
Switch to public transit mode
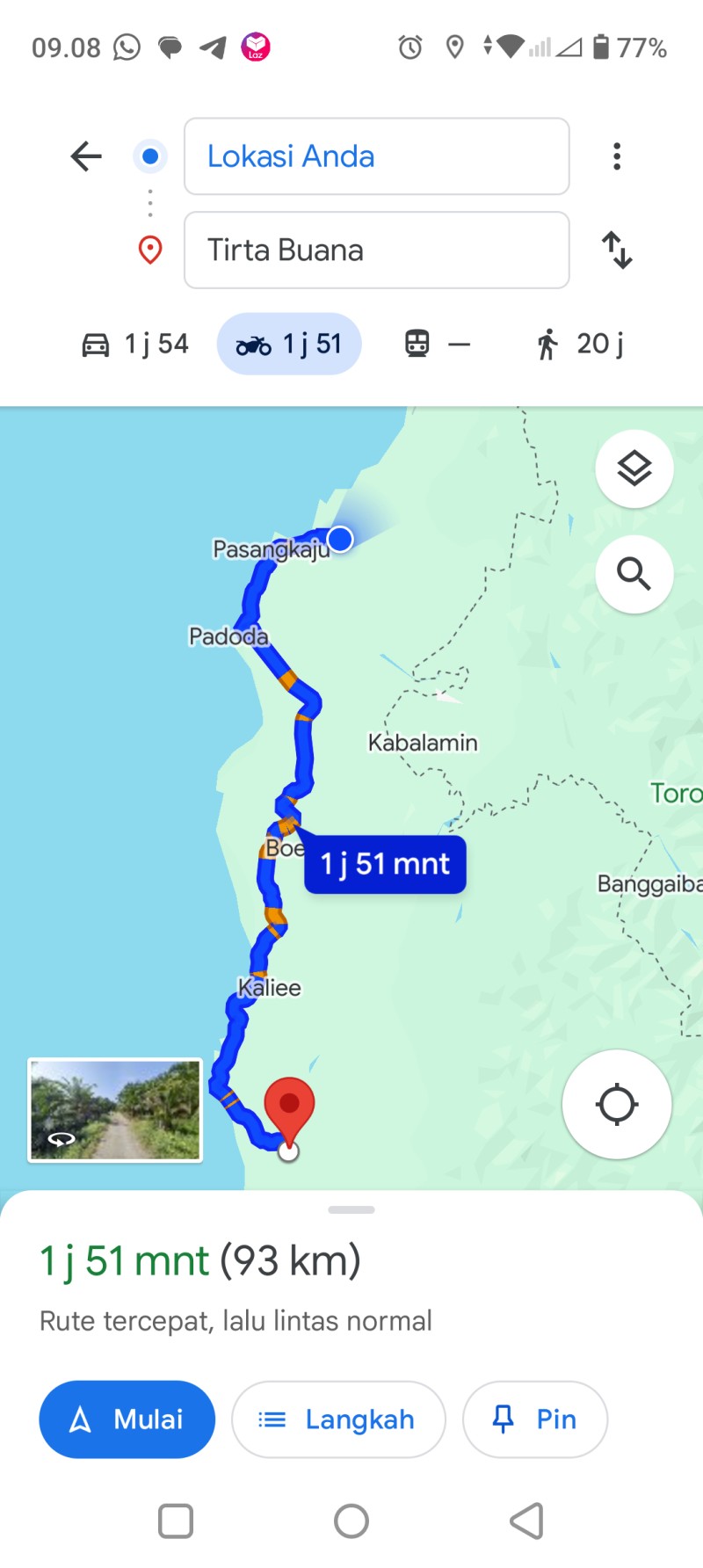tap(438, 344)
